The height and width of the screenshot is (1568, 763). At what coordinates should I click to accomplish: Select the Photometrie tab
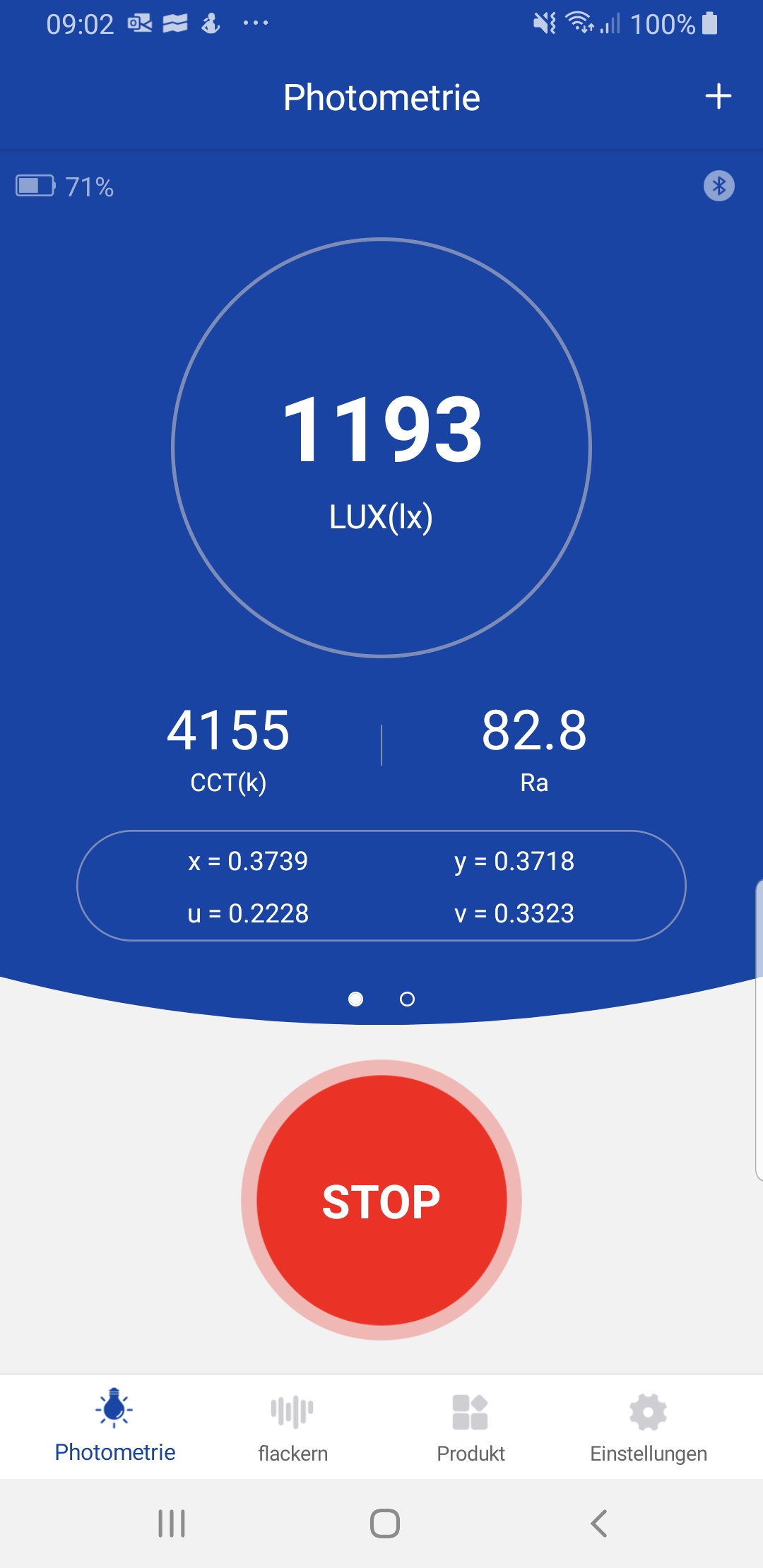[x=115, y=1427]
